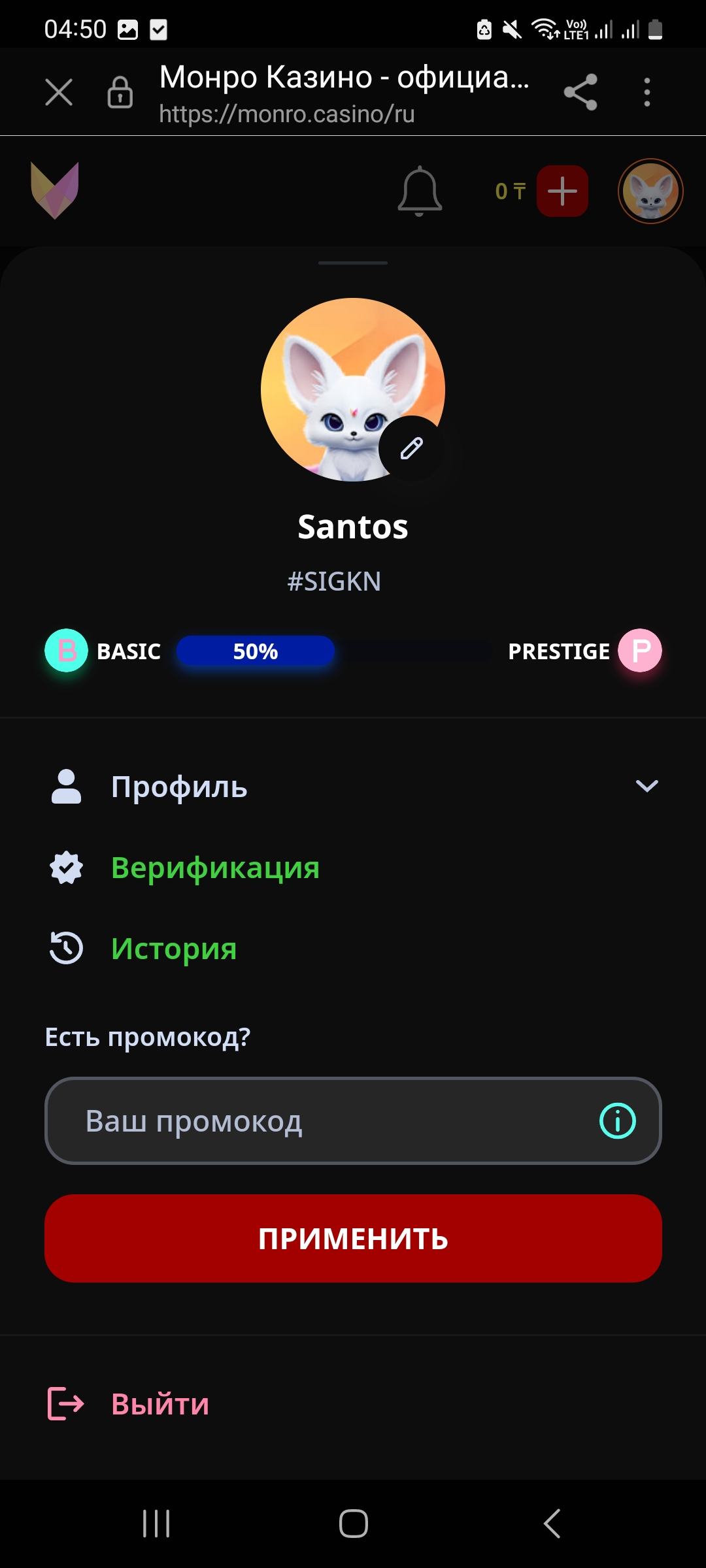Open the small avatar in header
This screenshot has width=706, height=1568.
point(650,191)
